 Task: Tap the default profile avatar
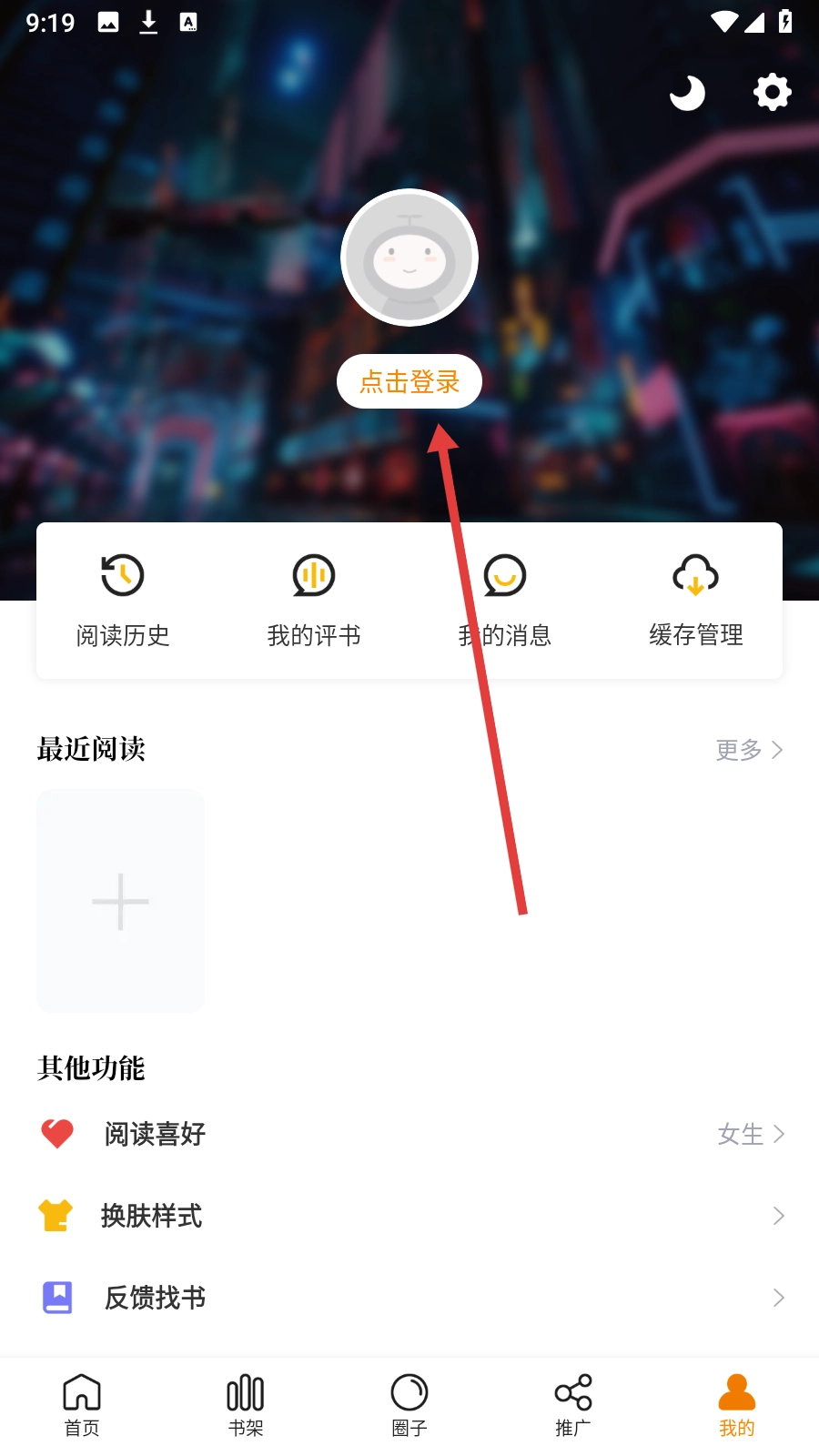click(x=409, y=258)
